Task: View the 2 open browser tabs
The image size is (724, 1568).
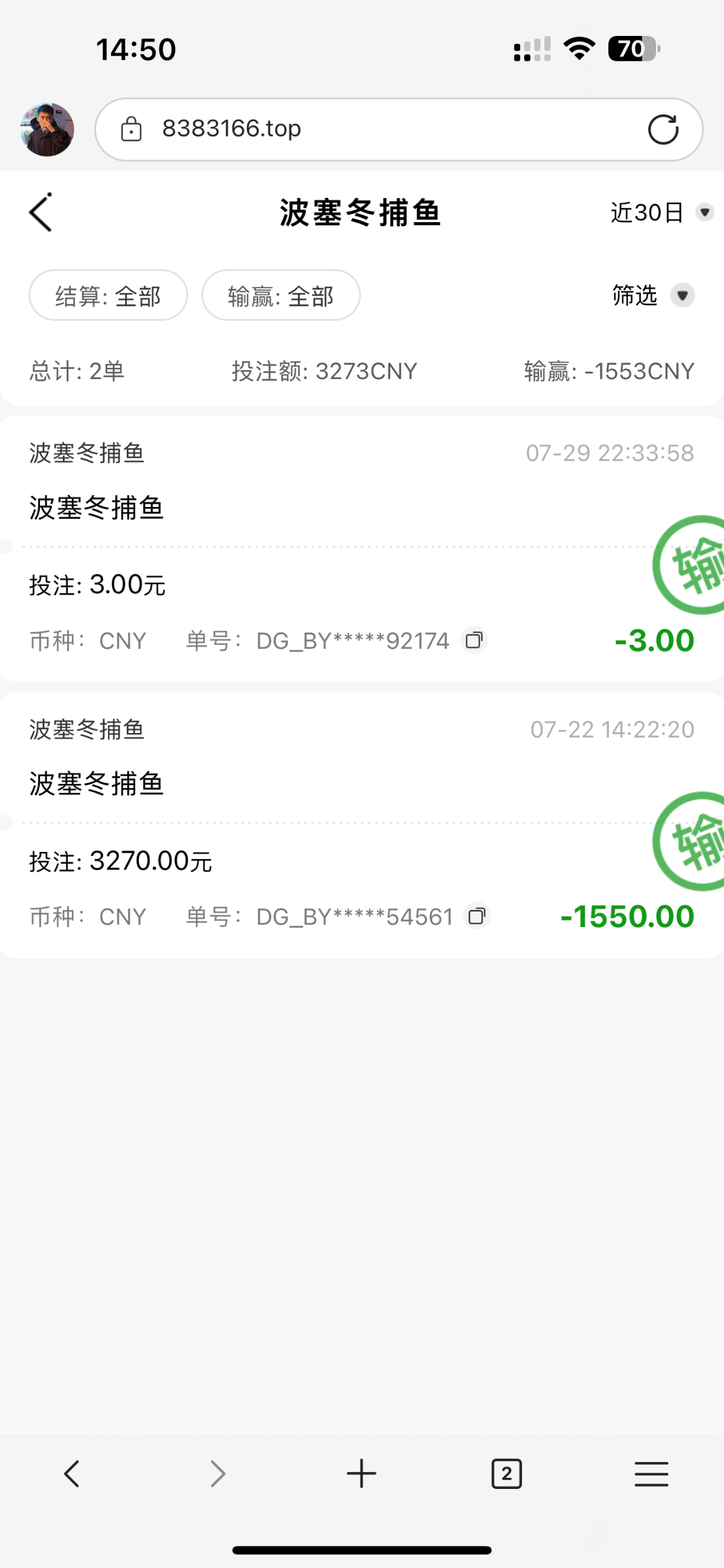Action: click(506, 1474)
